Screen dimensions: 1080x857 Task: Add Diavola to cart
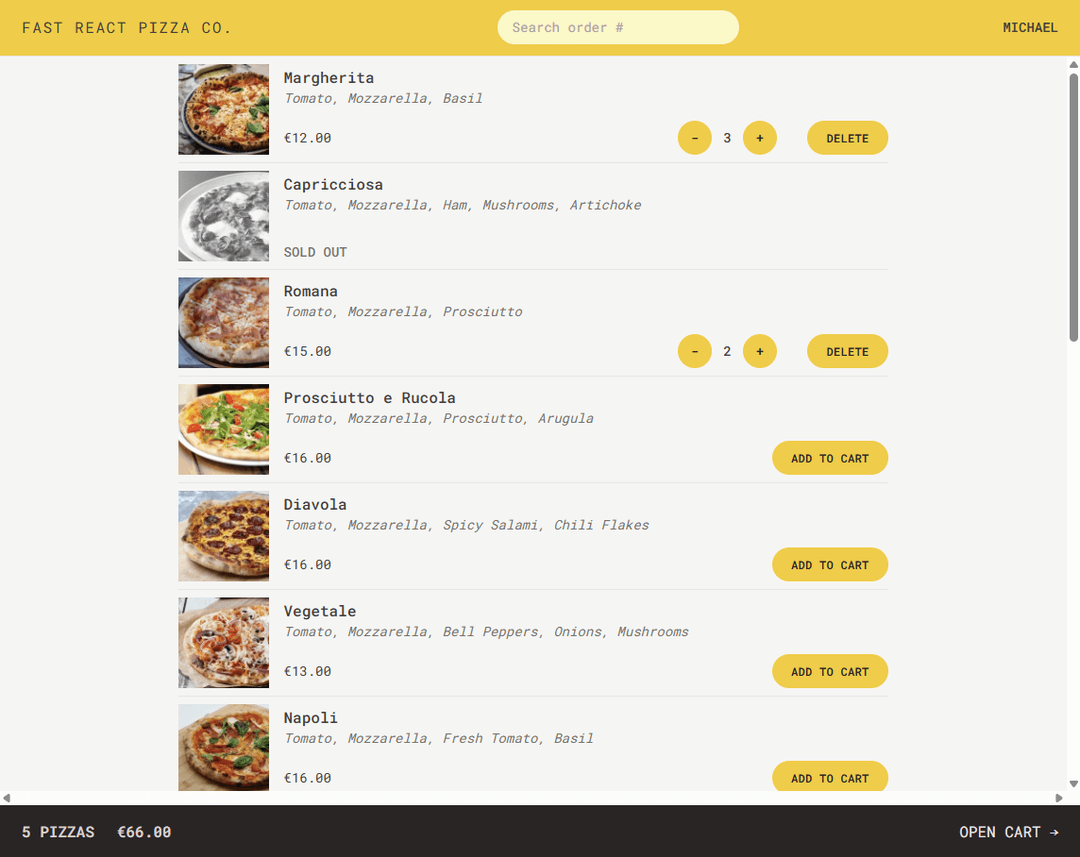click(x=829, y=565)
